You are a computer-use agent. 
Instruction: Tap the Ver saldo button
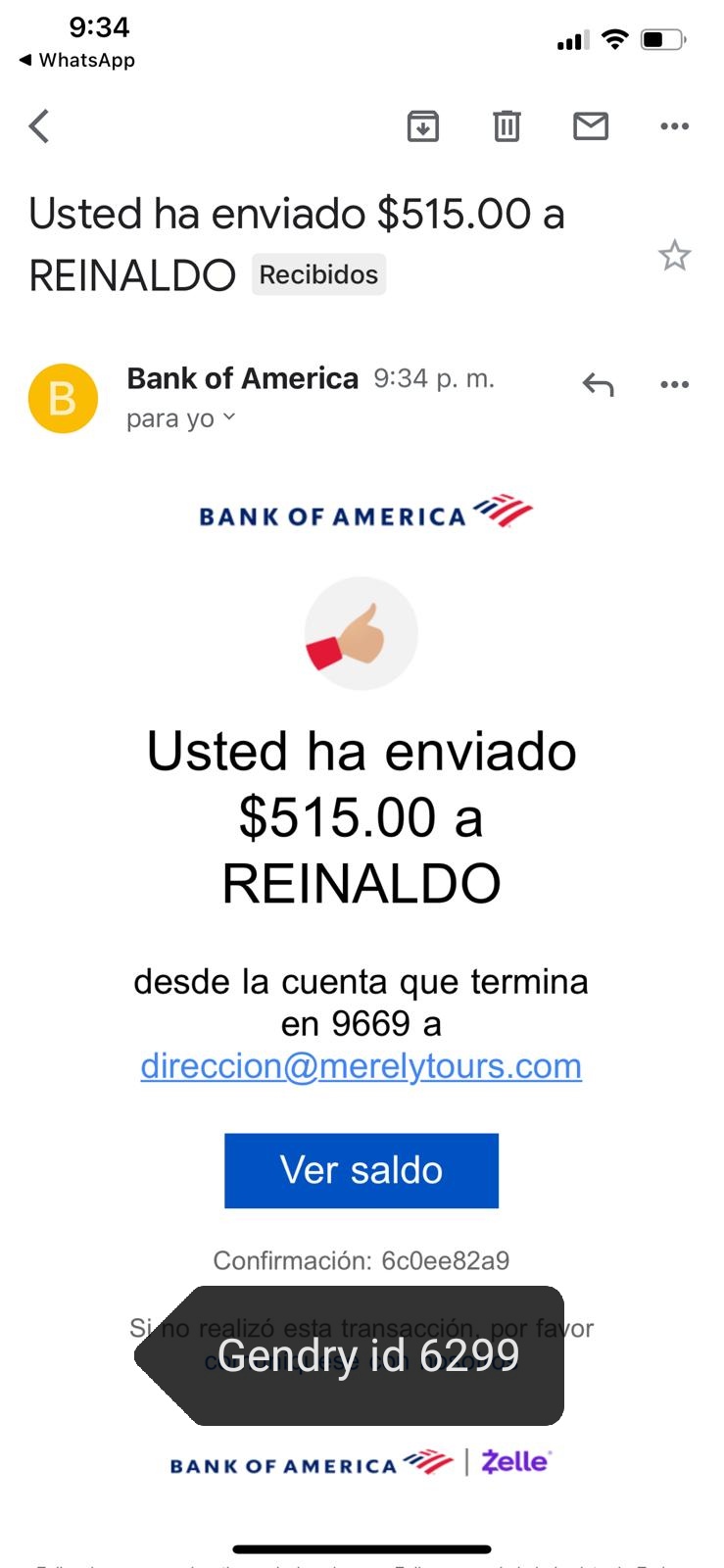click(362, 1170)
